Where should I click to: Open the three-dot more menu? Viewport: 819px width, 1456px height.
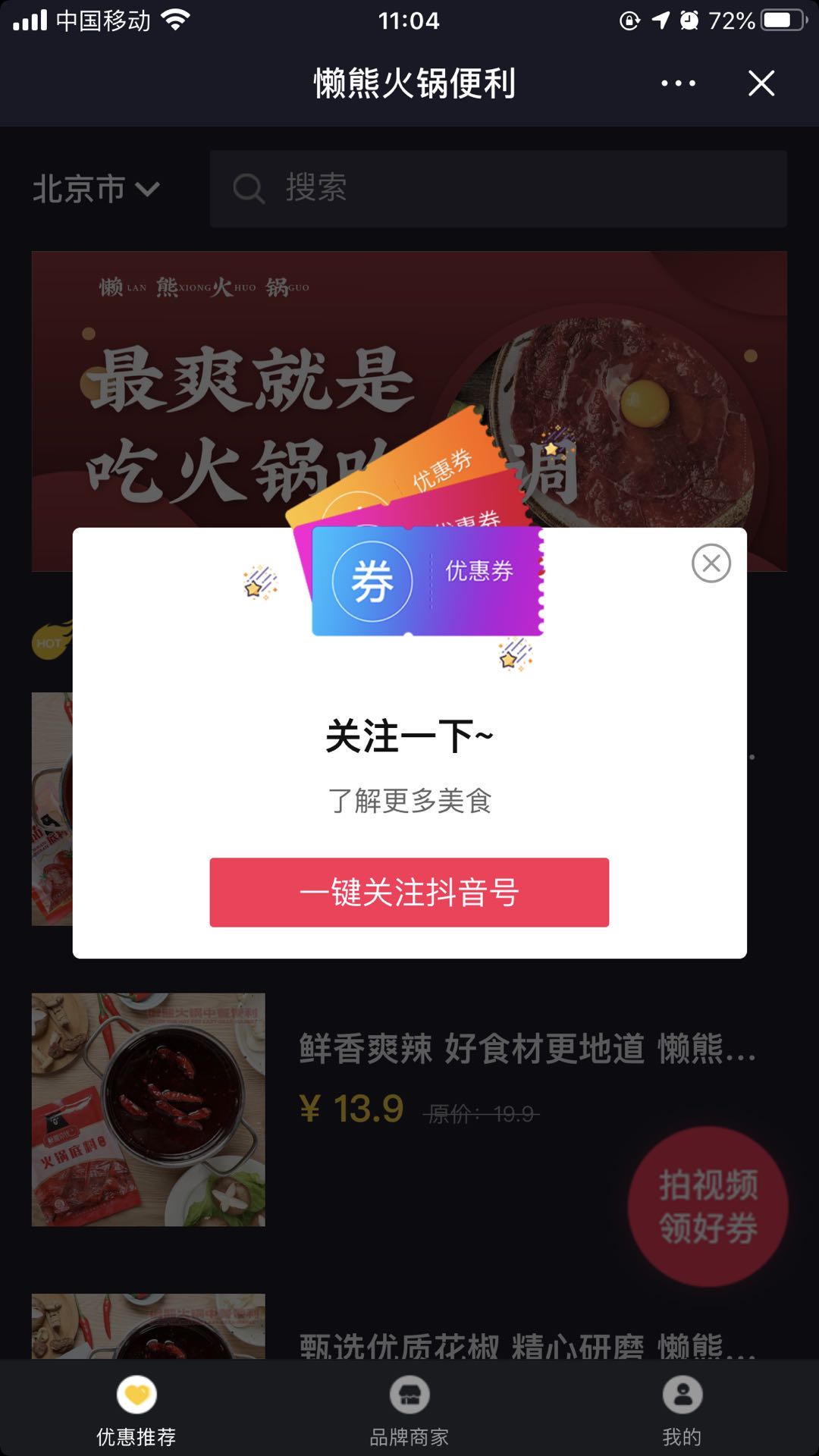click(x=678, y=83)
